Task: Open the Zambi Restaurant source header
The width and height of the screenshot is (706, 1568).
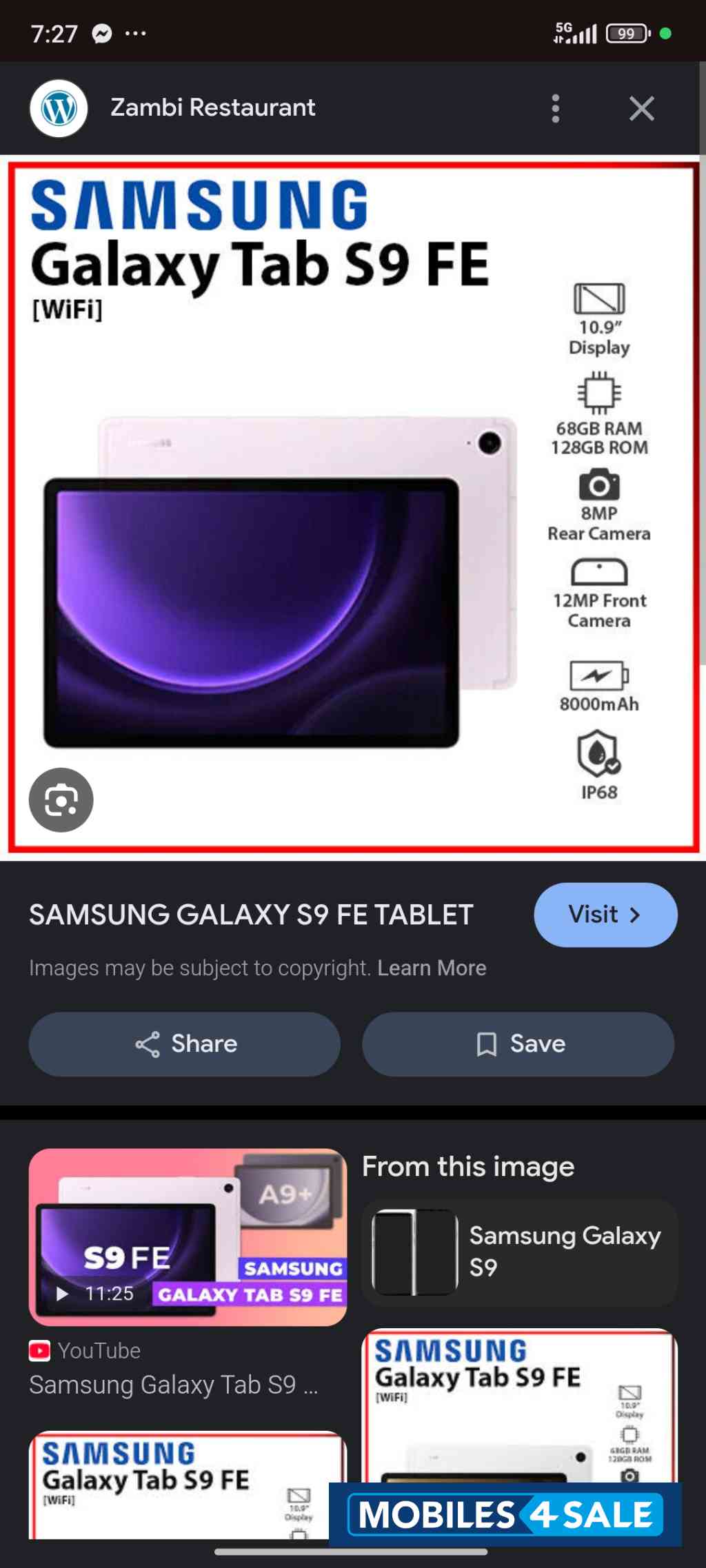Action: point(212,108)
